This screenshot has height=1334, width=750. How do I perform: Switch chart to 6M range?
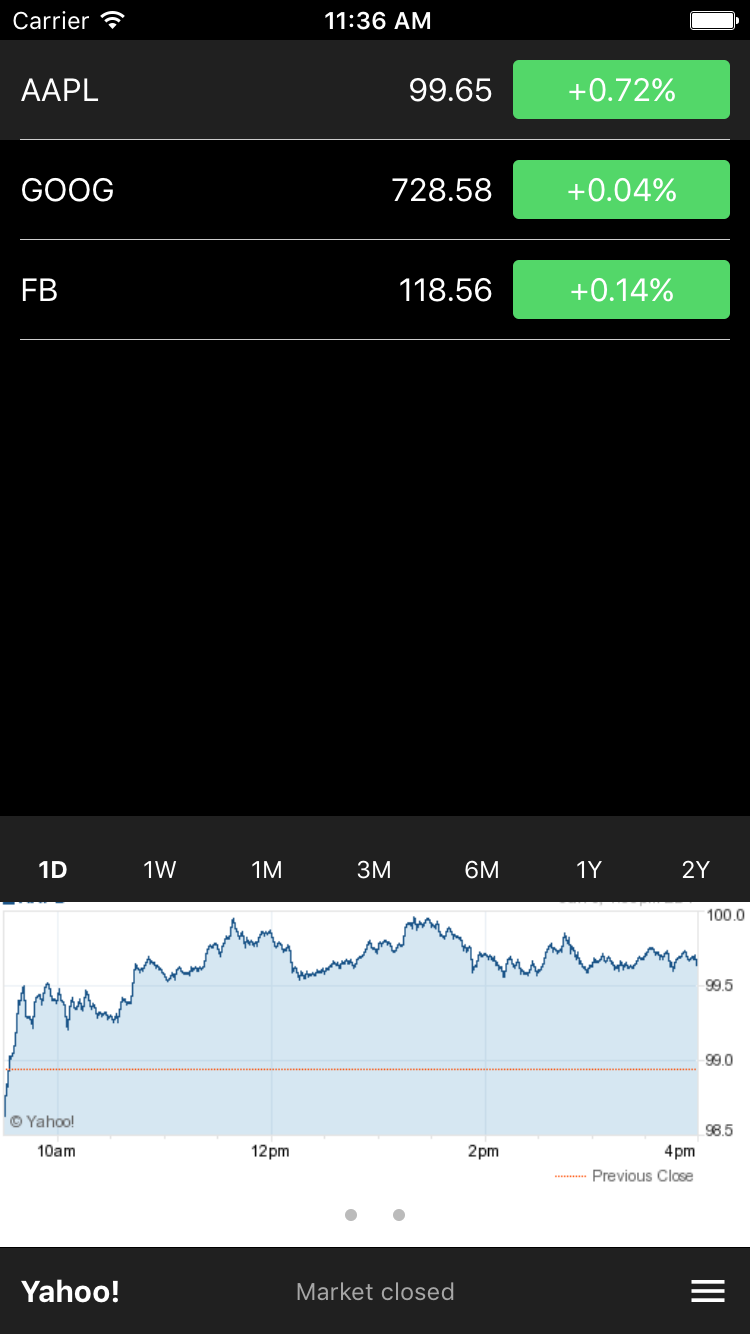click(x=481, y=870)
